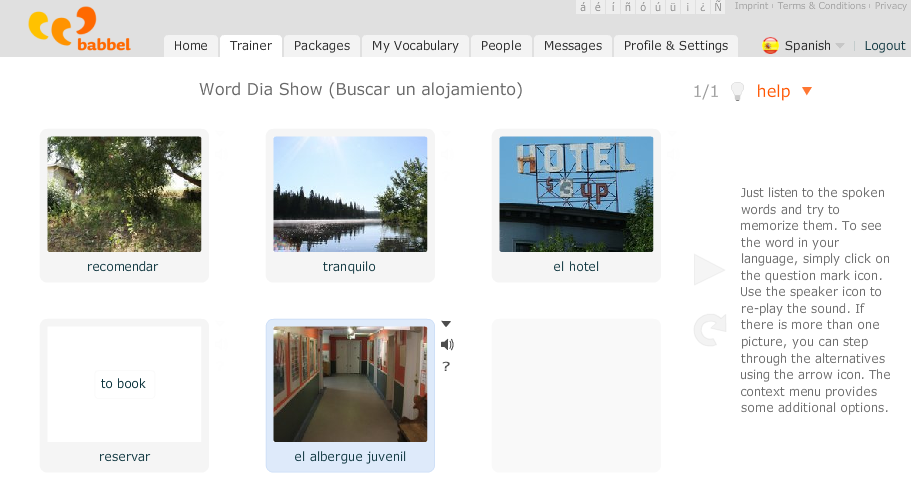The image size is (911, 484).
Task: Open context menu arrow beside albergue card
Action: 446,324
